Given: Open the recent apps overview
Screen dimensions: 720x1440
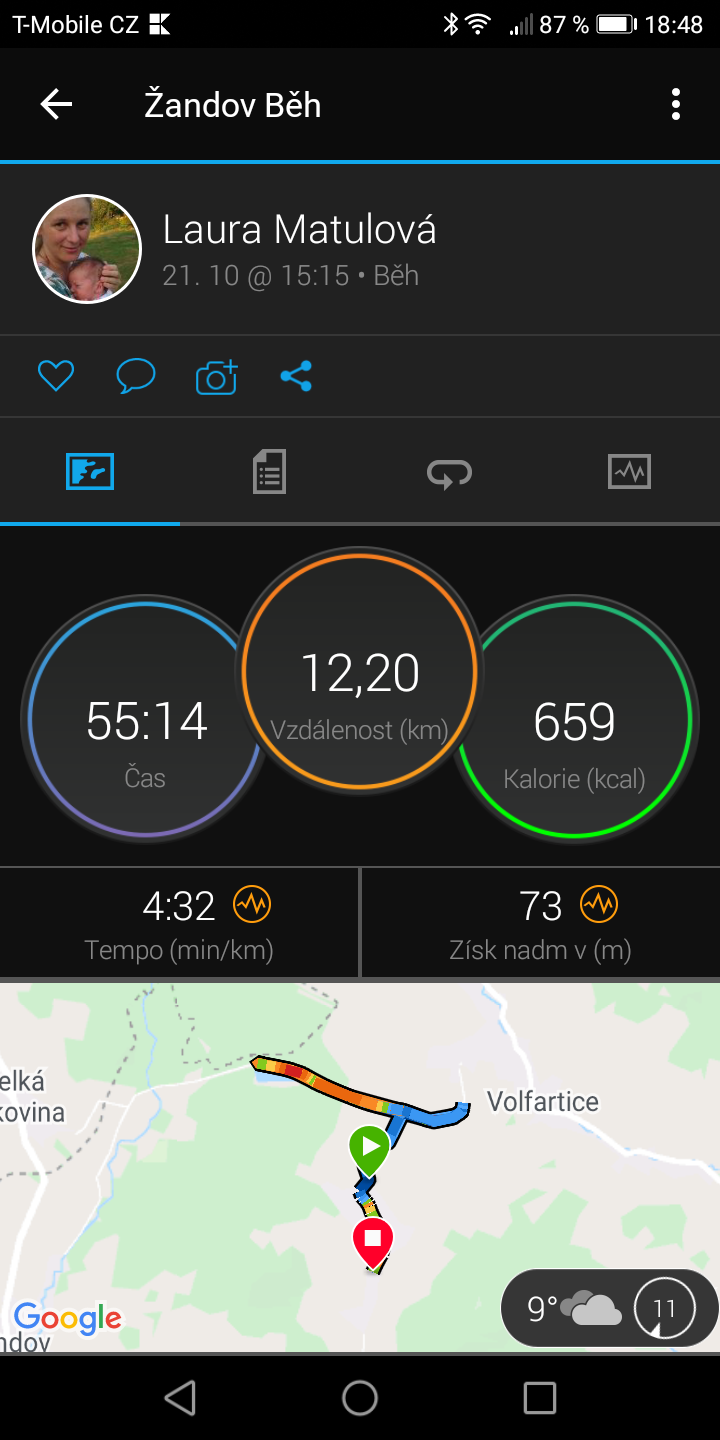Looking at the screenshot, I should tap(540, 1398).
